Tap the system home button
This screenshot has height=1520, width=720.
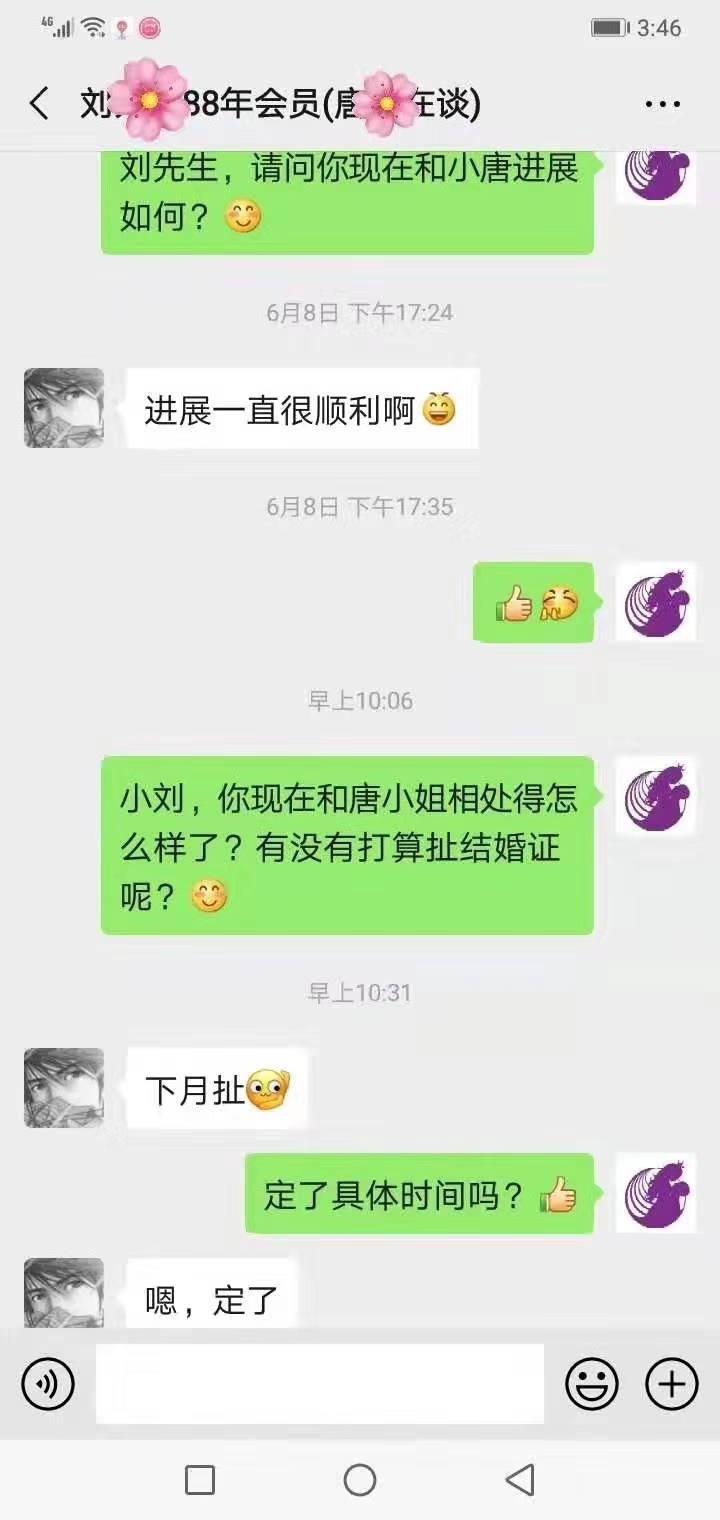(x=360, y=1480)
